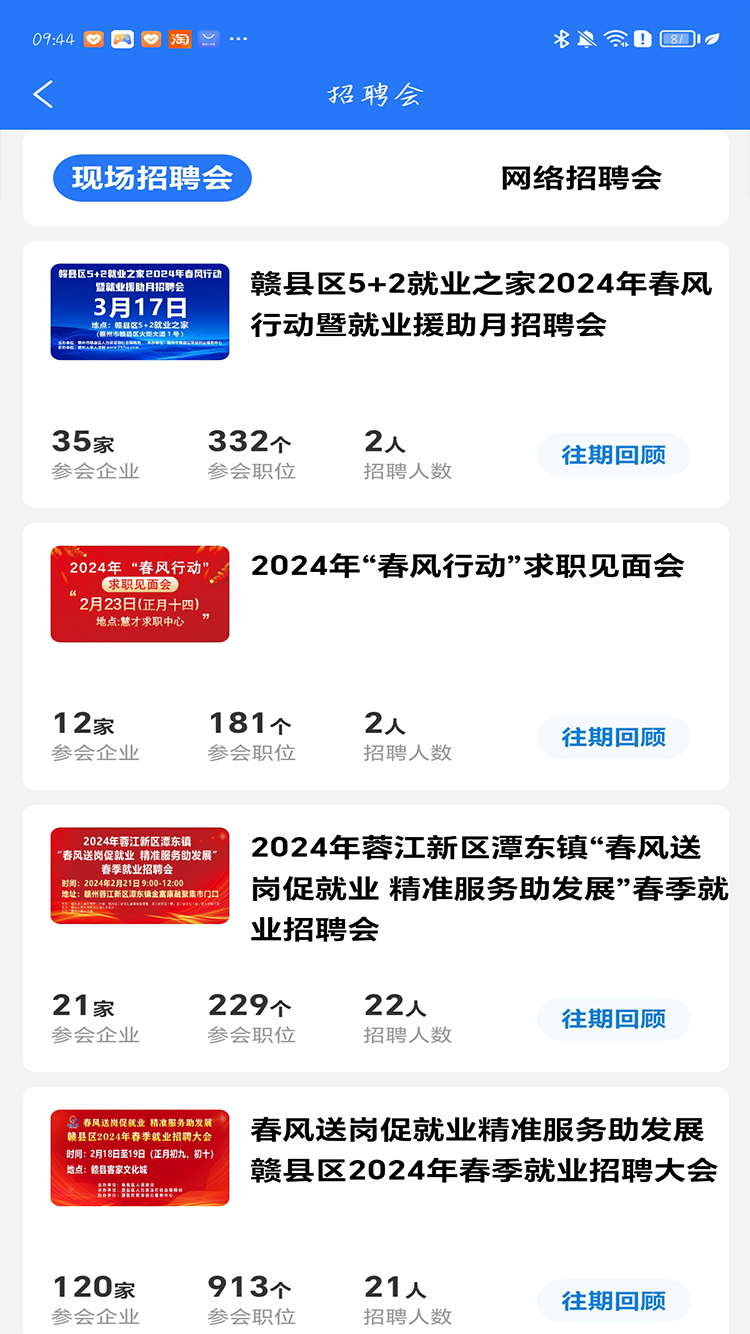Tap 往期回顾 for the 潭东镇 spring job fair
750x1334 pixels.
(x=613, y=1018)
